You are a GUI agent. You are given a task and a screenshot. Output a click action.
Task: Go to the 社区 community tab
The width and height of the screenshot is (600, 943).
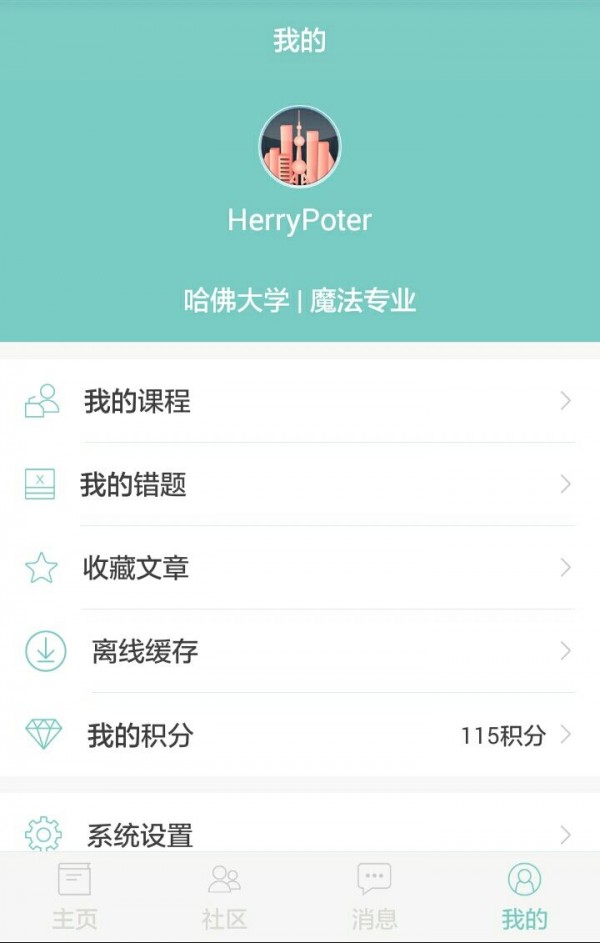[224, 896]
